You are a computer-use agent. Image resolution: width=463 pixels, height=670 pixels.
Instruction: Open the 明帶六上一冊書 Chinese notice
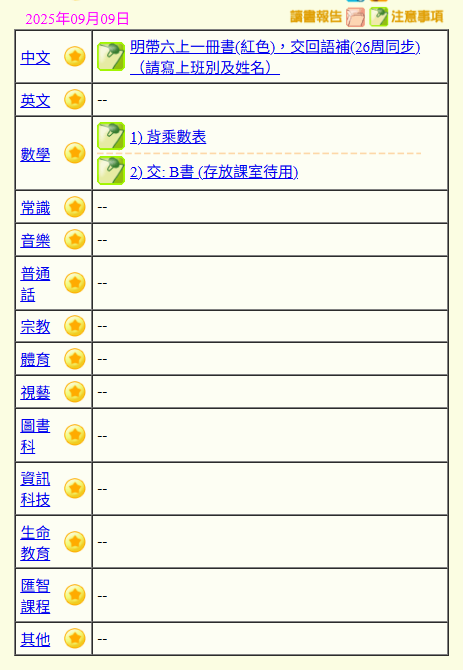click(275, 57)
